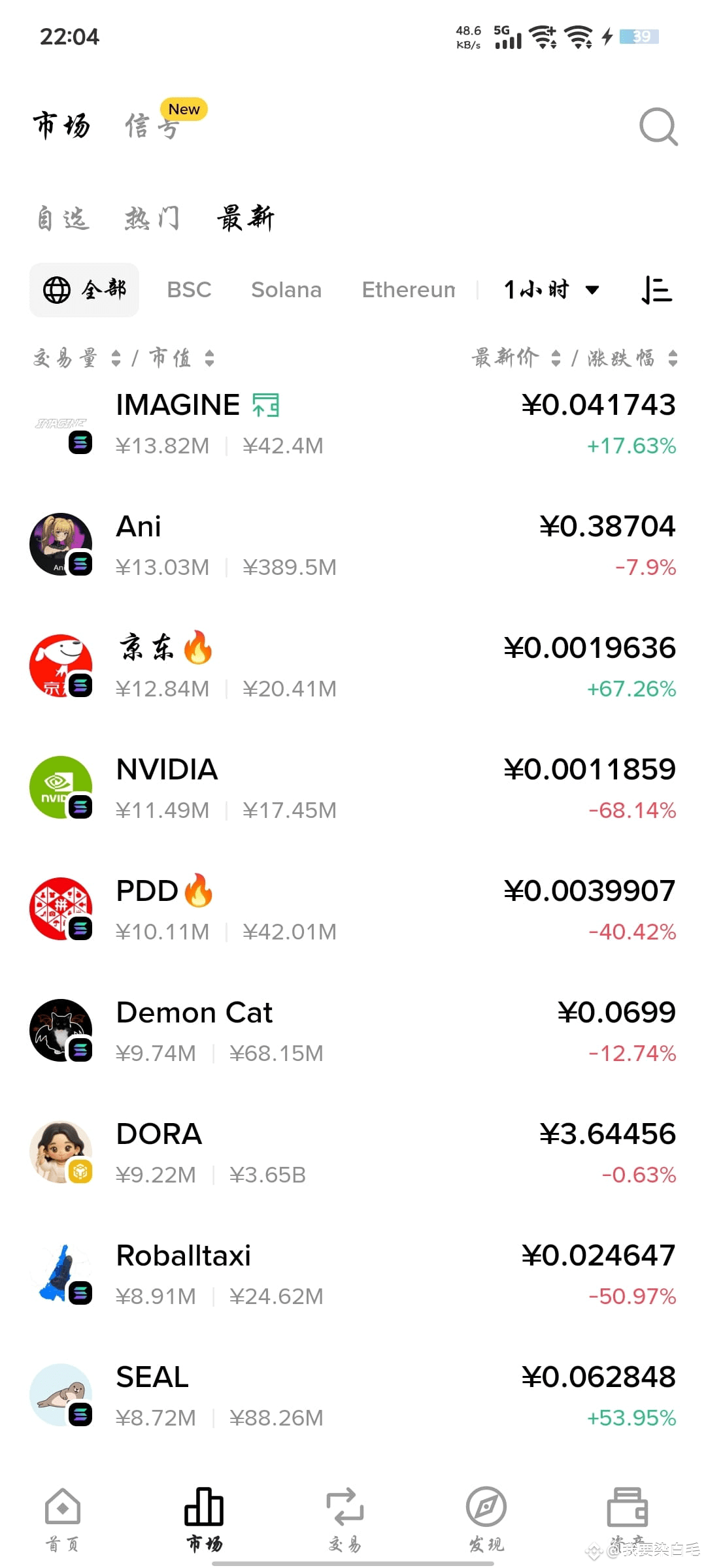Switch to the 热门 tab
Viewport: 706px width, 1568px height.
coord(152,218)
